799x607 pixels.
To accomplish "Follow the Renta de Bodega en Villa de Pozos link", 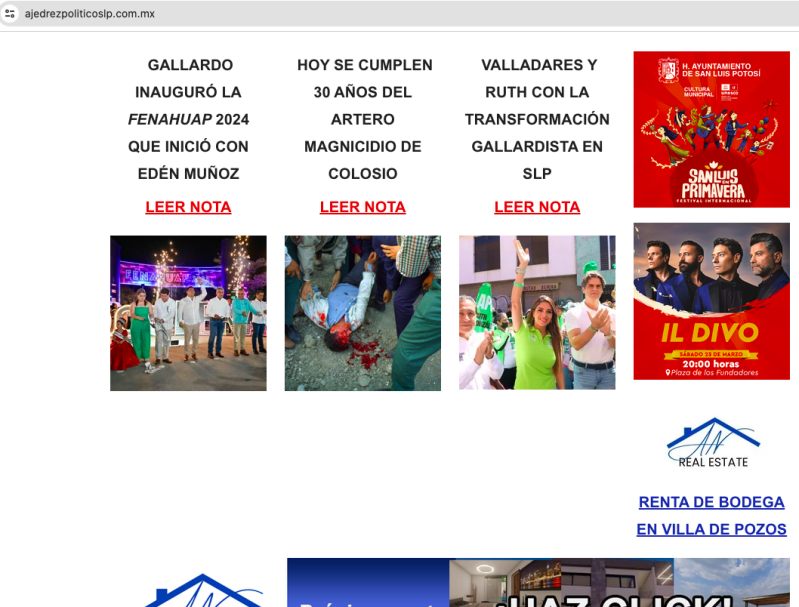I will point(711,515).
